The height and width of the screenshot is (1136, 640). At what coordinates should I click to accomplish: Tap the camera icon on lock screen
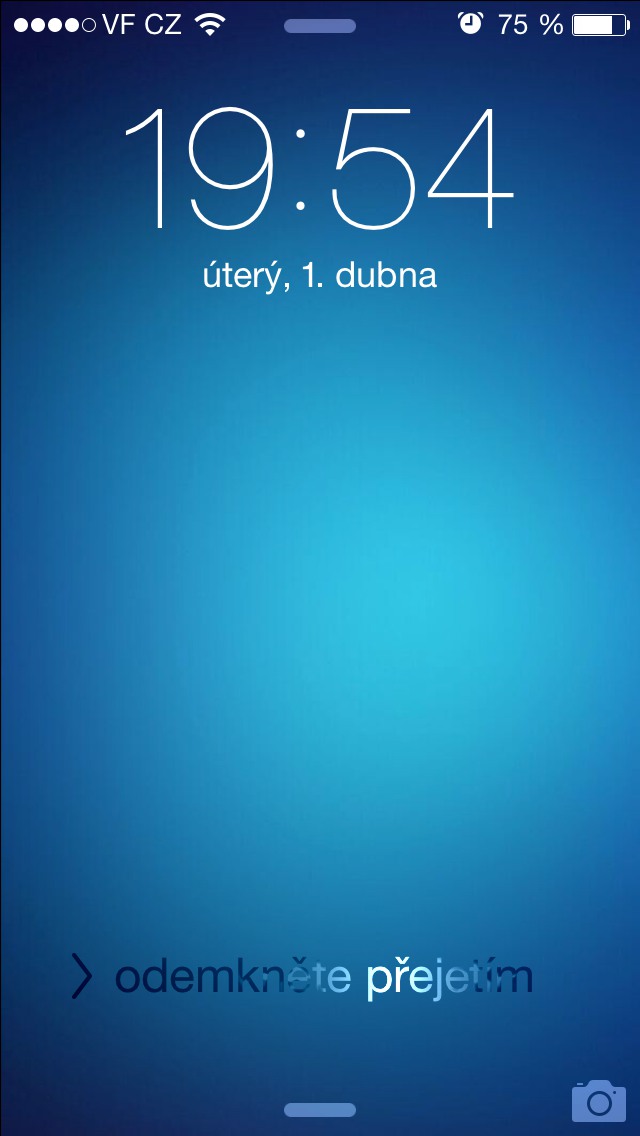pos(598,1101)
